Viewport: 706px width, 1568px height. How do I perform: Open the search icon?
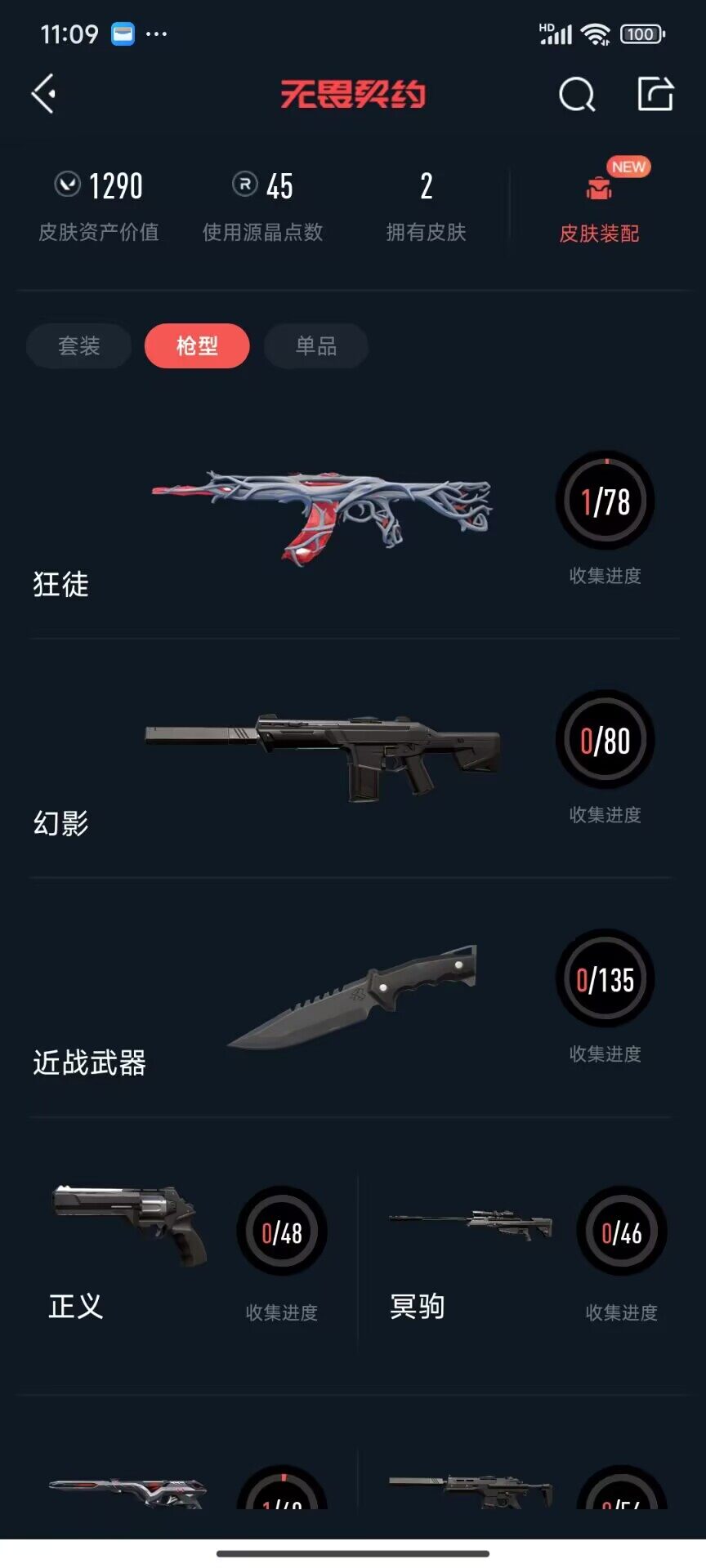[577, 95]
